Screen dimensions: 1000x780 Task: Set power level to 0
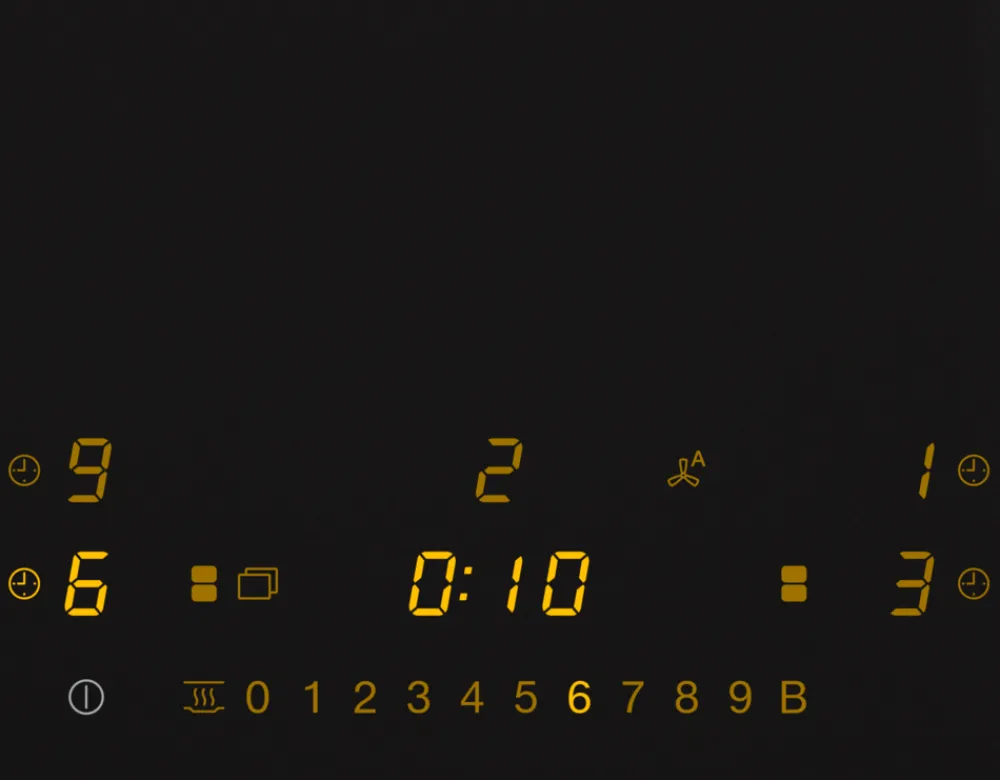tap(257, 697)
